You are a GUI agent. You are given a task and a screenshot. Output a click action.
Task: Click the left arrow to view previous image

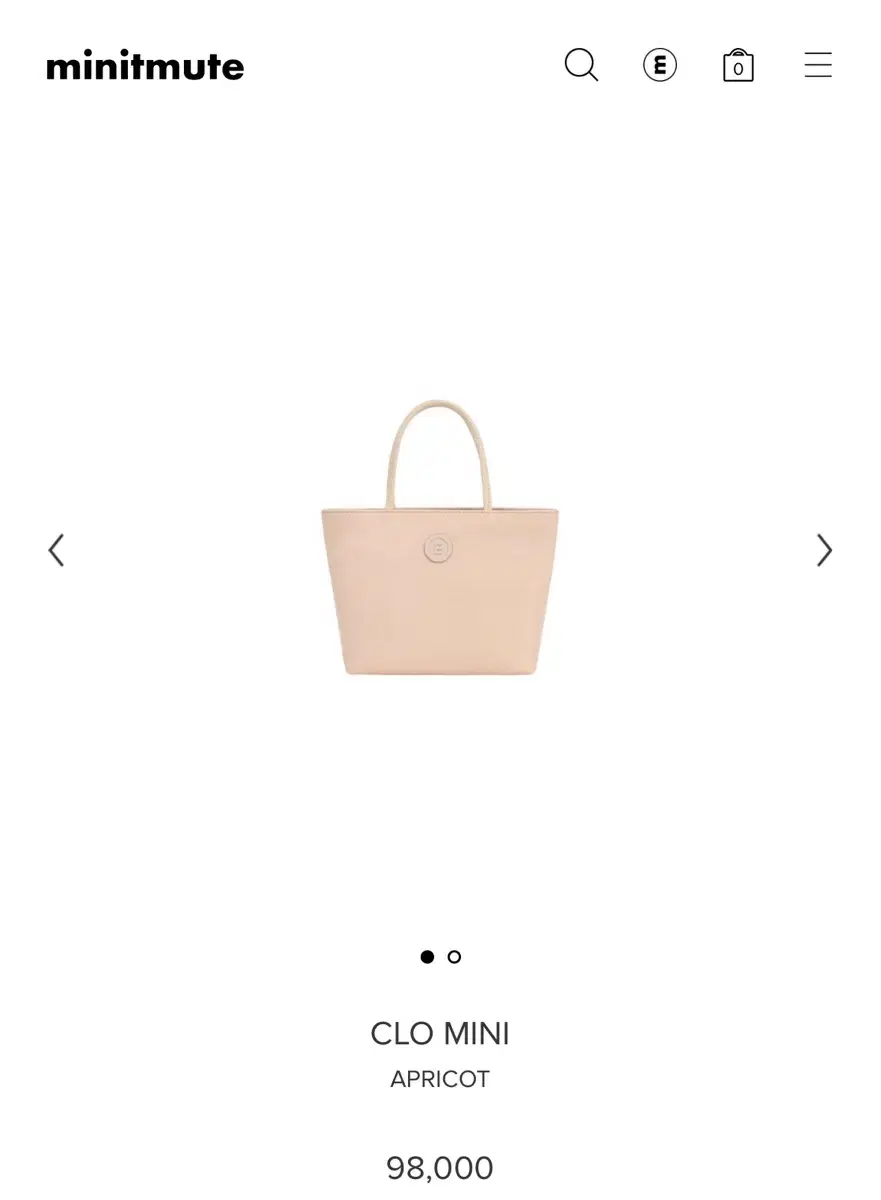(x=56, y=550)
